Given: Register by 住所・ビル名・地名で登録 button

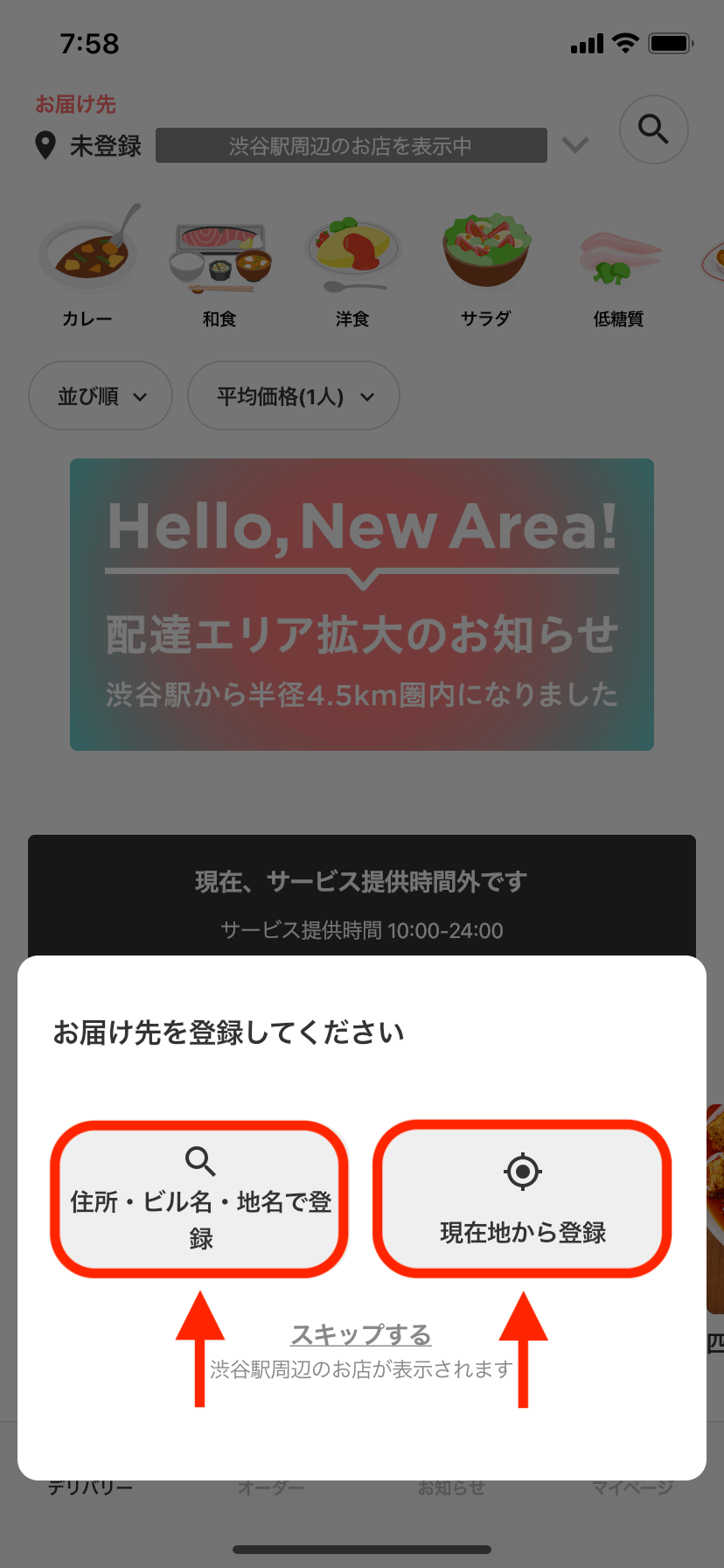Looking at the screenshot, I should pyautogui.click(x=200, y=1199).
